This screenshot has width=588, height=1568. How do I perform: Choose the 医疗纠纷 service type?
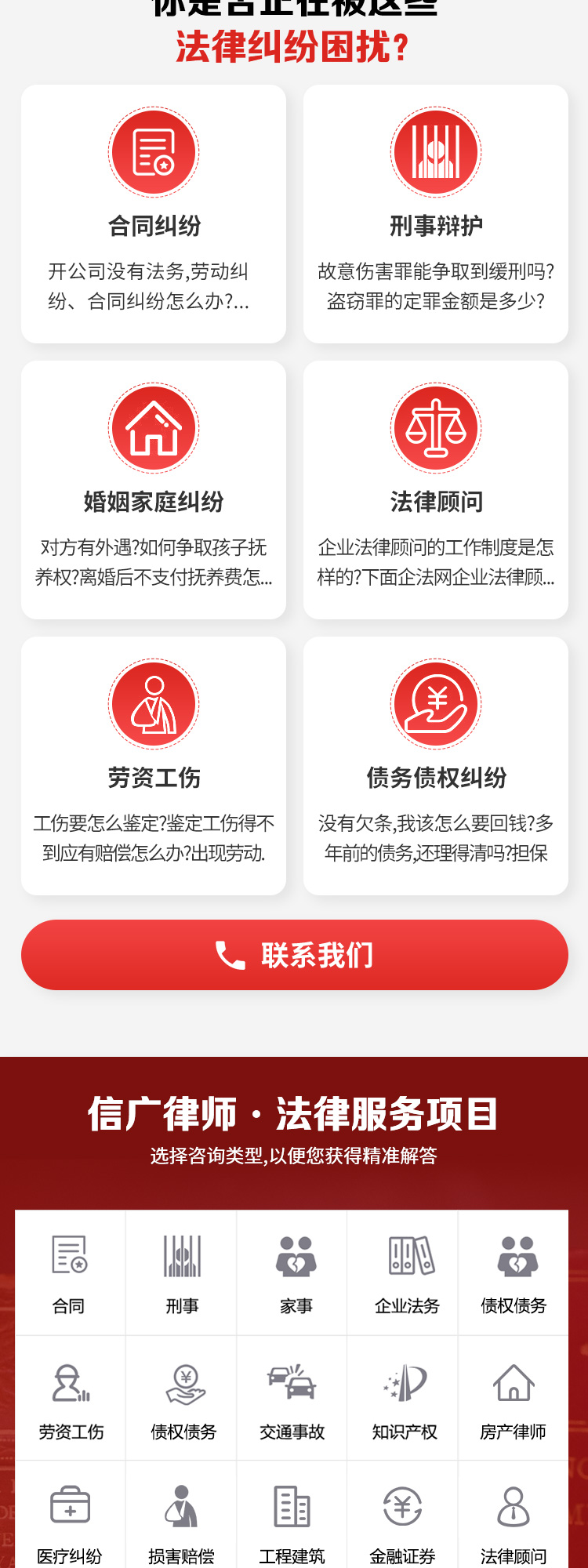pos(70,1521)
